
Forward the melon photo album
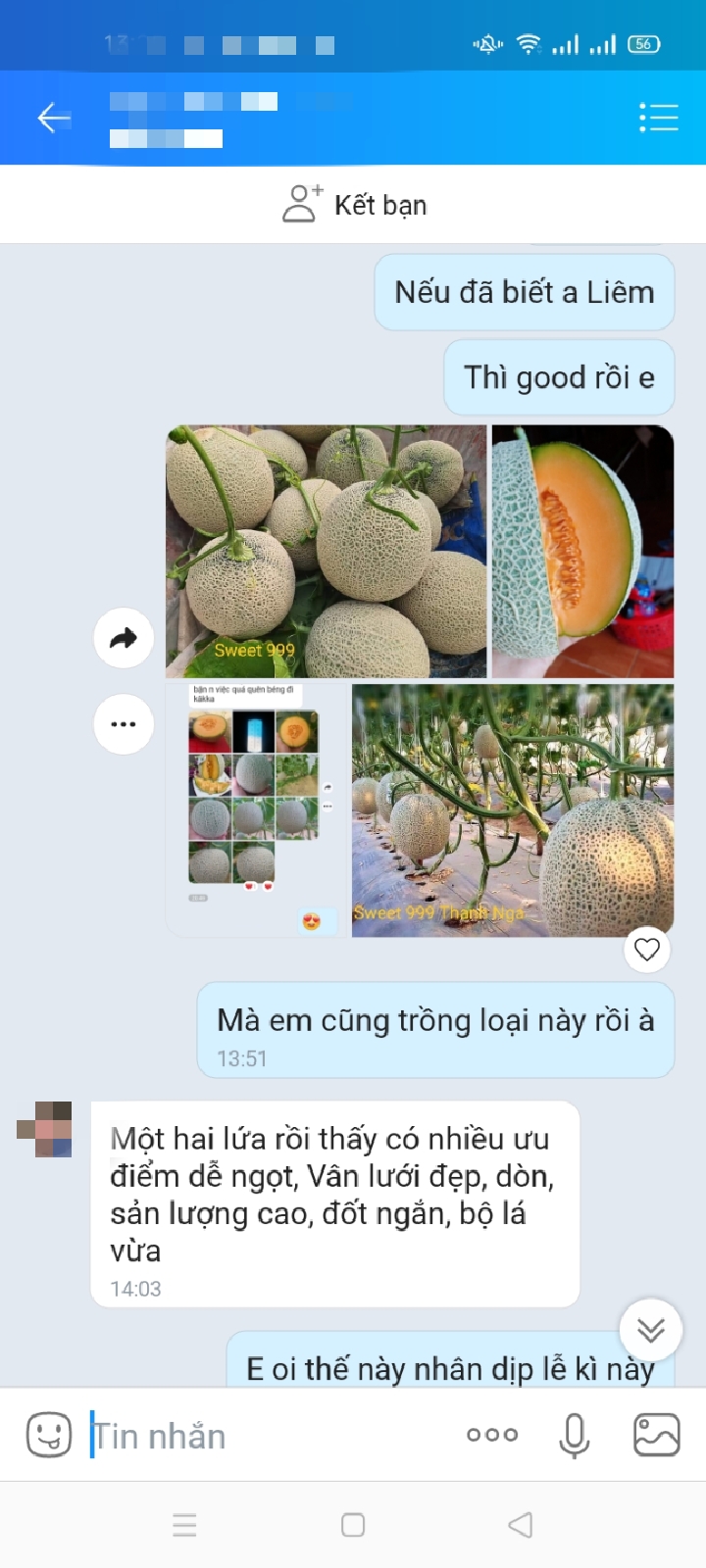(124, 638)
